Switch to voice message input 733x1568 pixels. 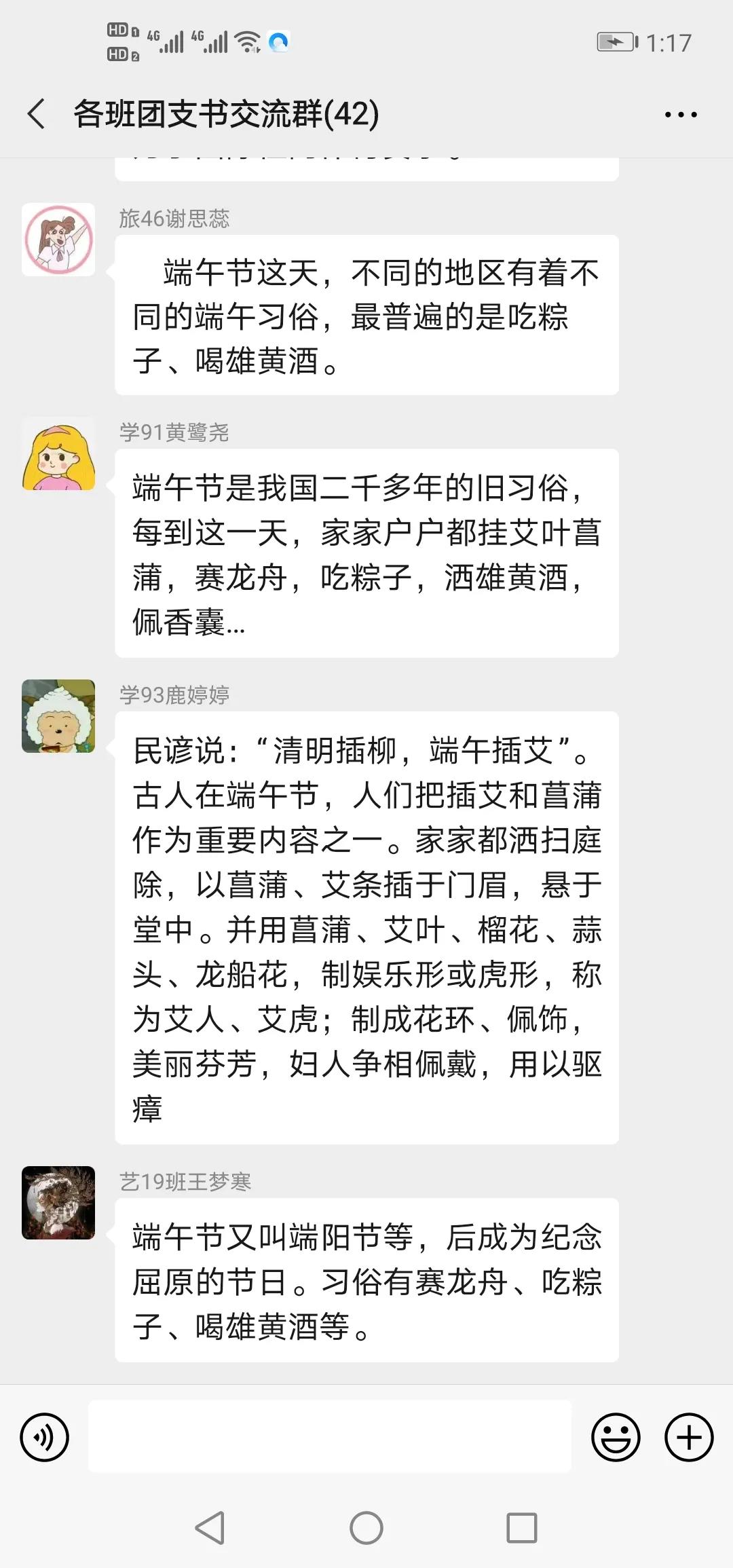(45, 1437)
